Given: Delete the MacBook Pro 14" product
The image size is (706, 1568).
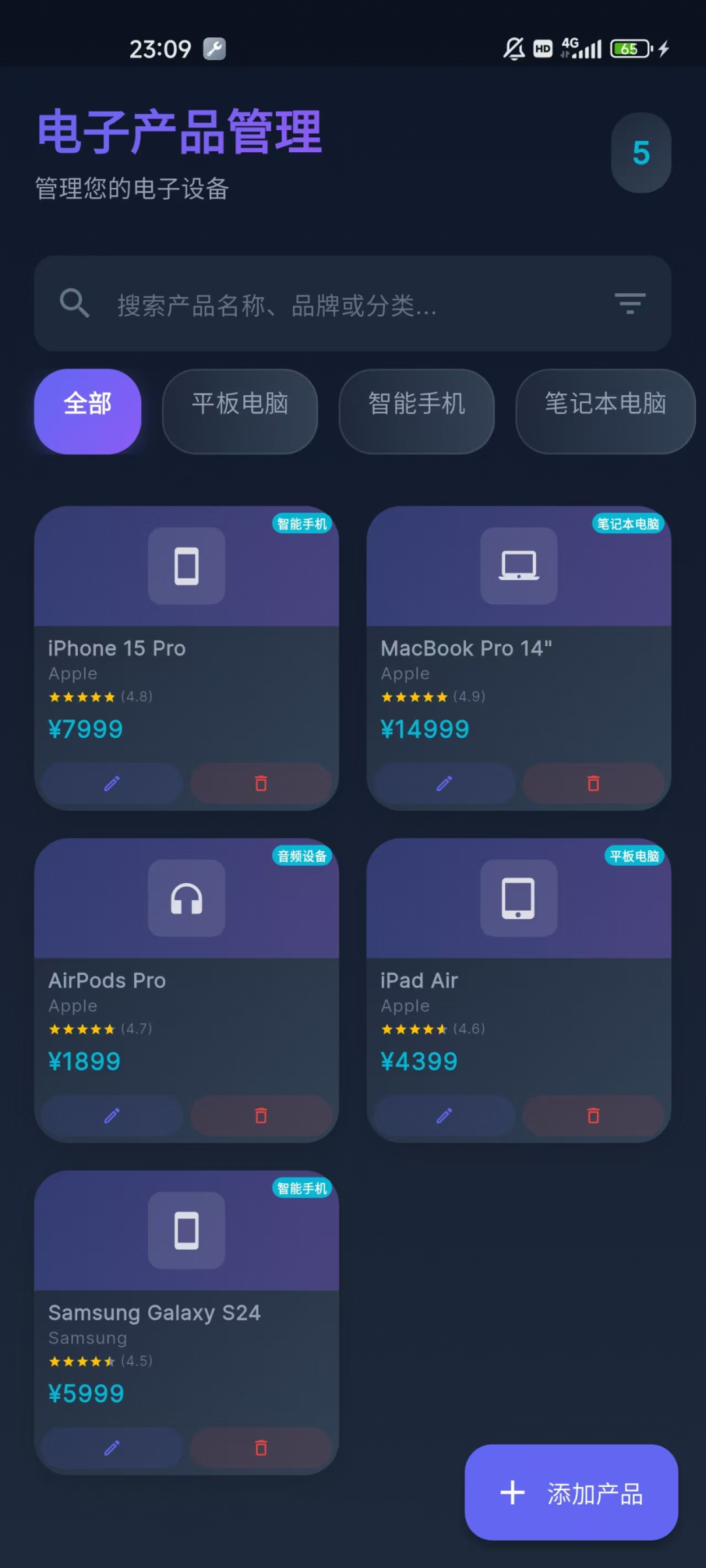Looking at the screenshot, I should coord(593,783).
